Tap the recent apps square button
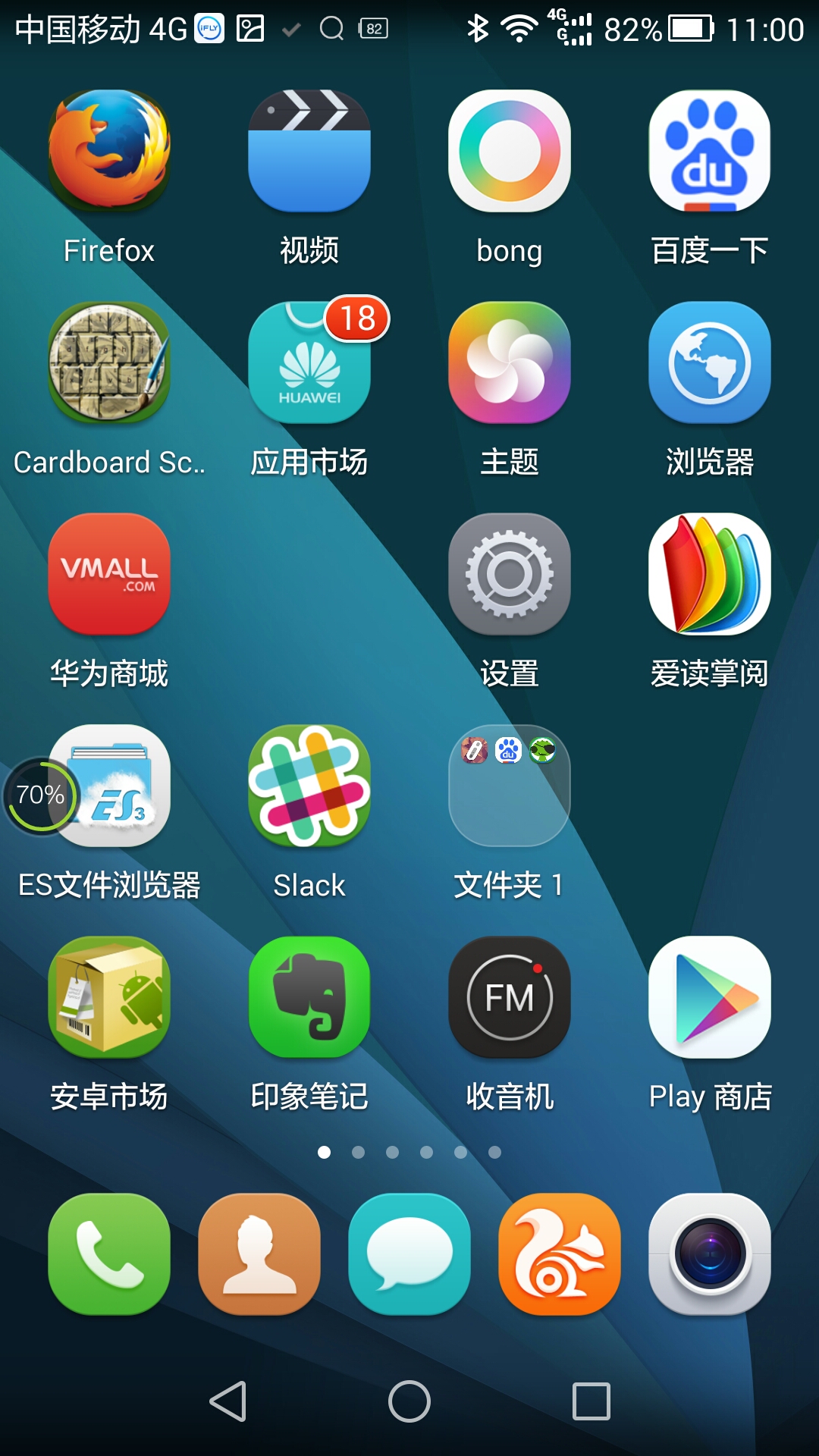This screenshot has width=819, height=1456. click(x=591, y=1401)
